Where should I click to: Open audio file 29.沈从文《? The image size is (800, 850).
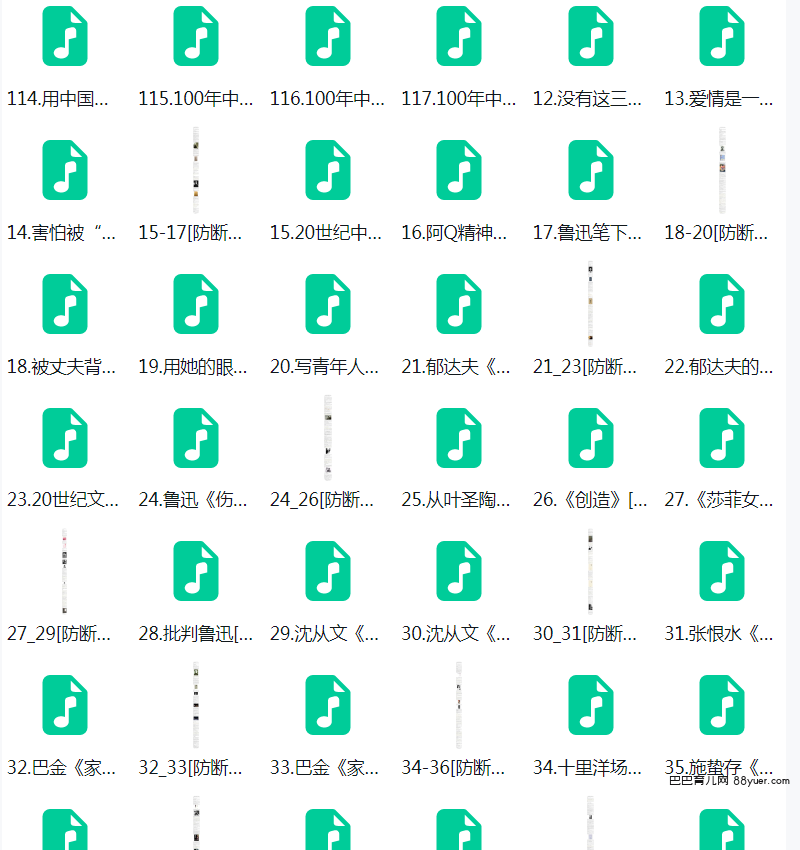click(327, 571)
